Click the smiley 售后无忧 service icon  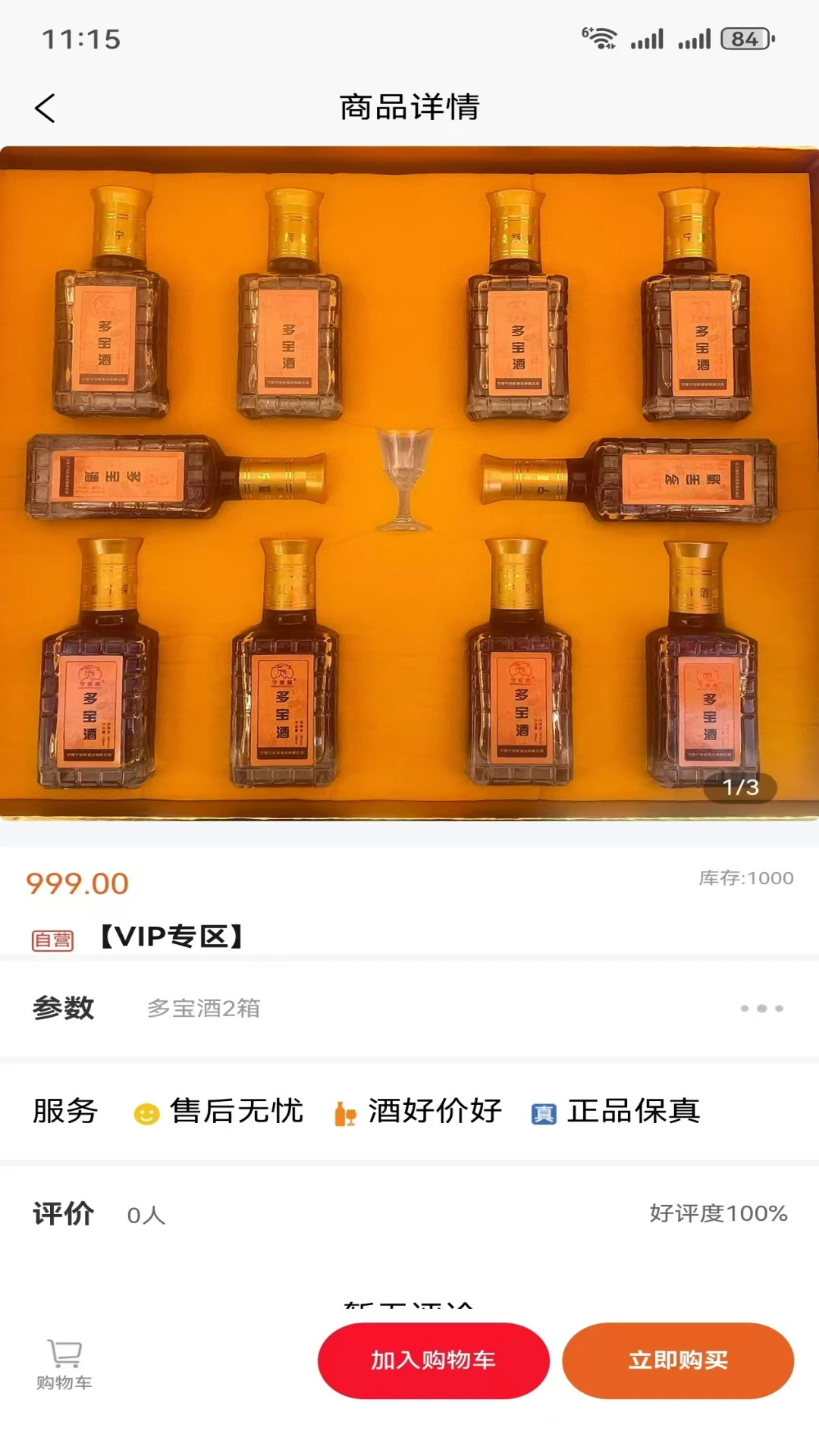tap(146, 1111)
